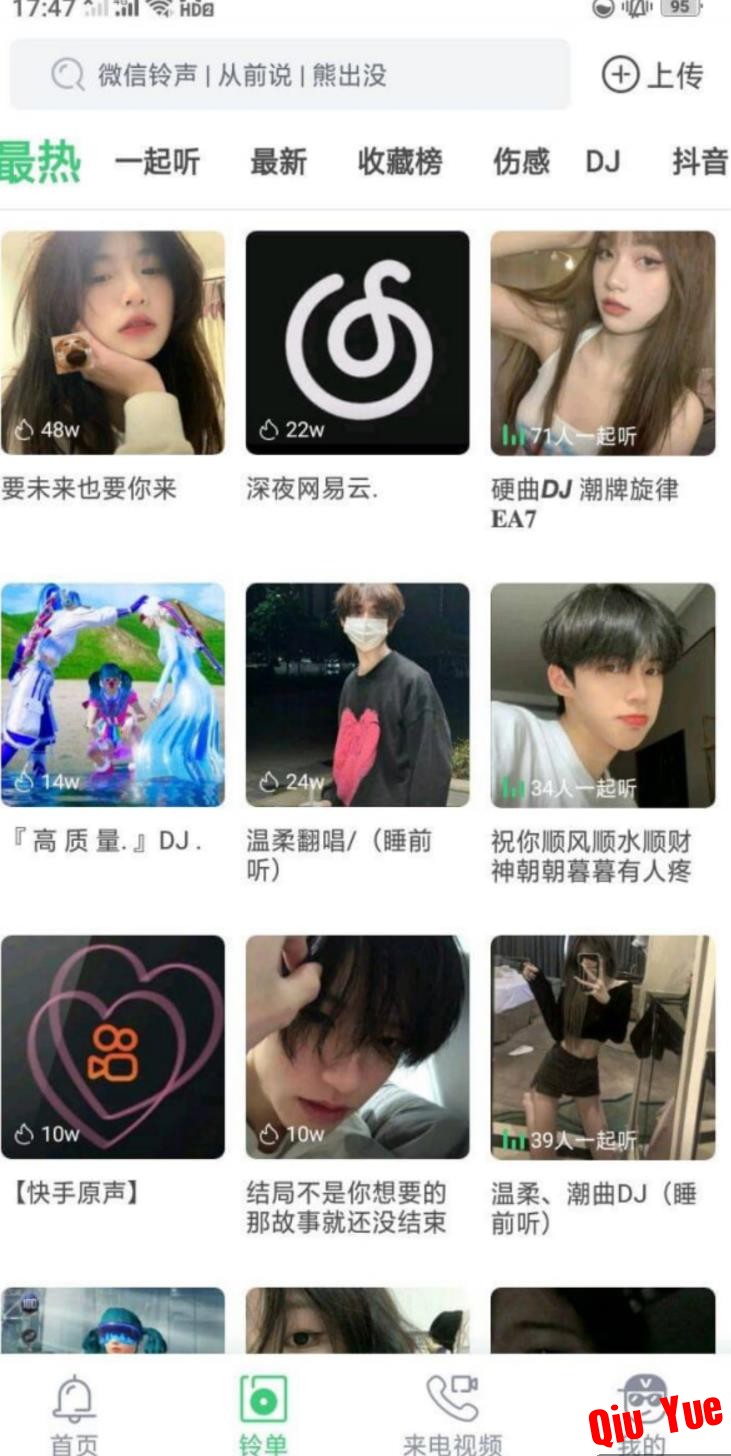Tap the 上传 upload button
This screenshot has height=1456, width=731.
point(653,75)
